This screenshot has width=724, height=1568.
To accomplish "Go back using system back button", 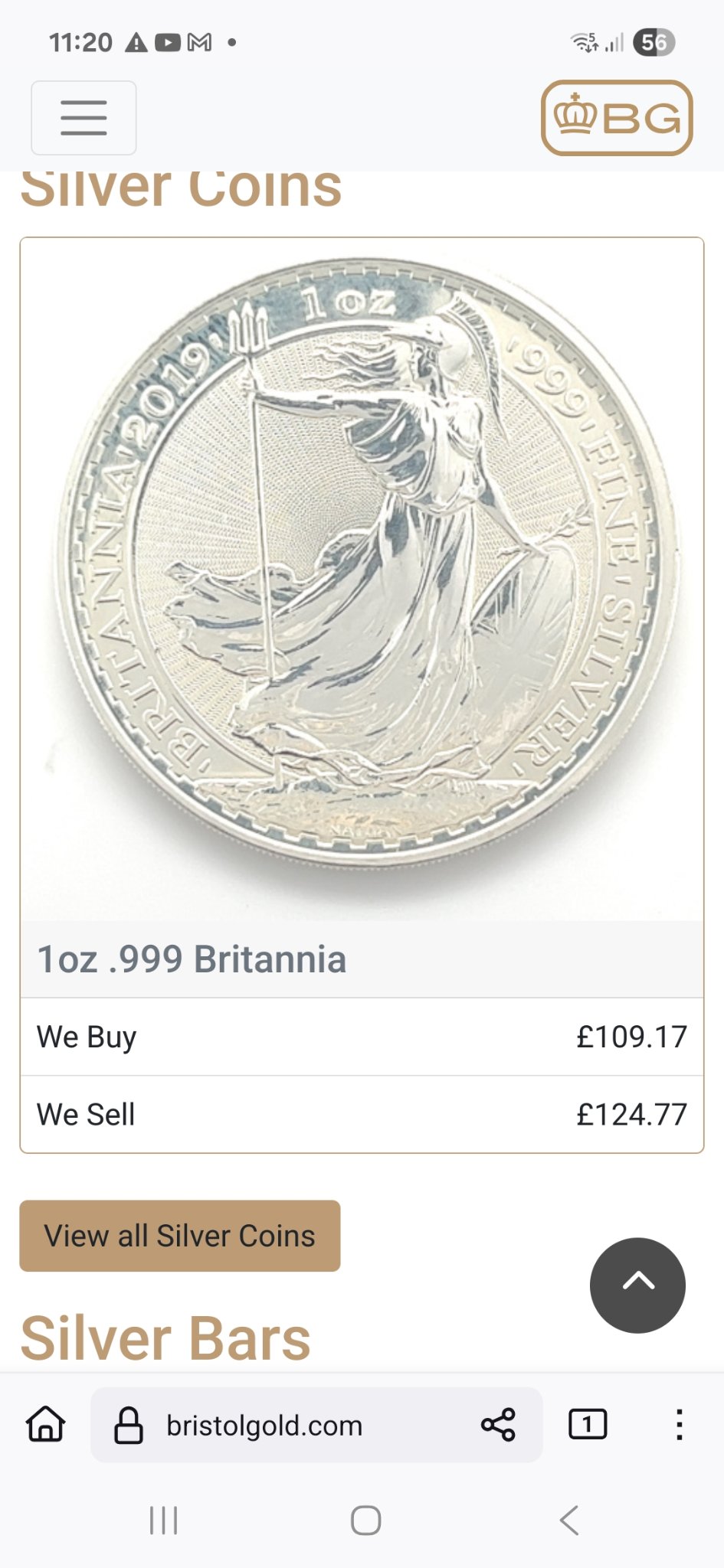I will click(569, 1521).
